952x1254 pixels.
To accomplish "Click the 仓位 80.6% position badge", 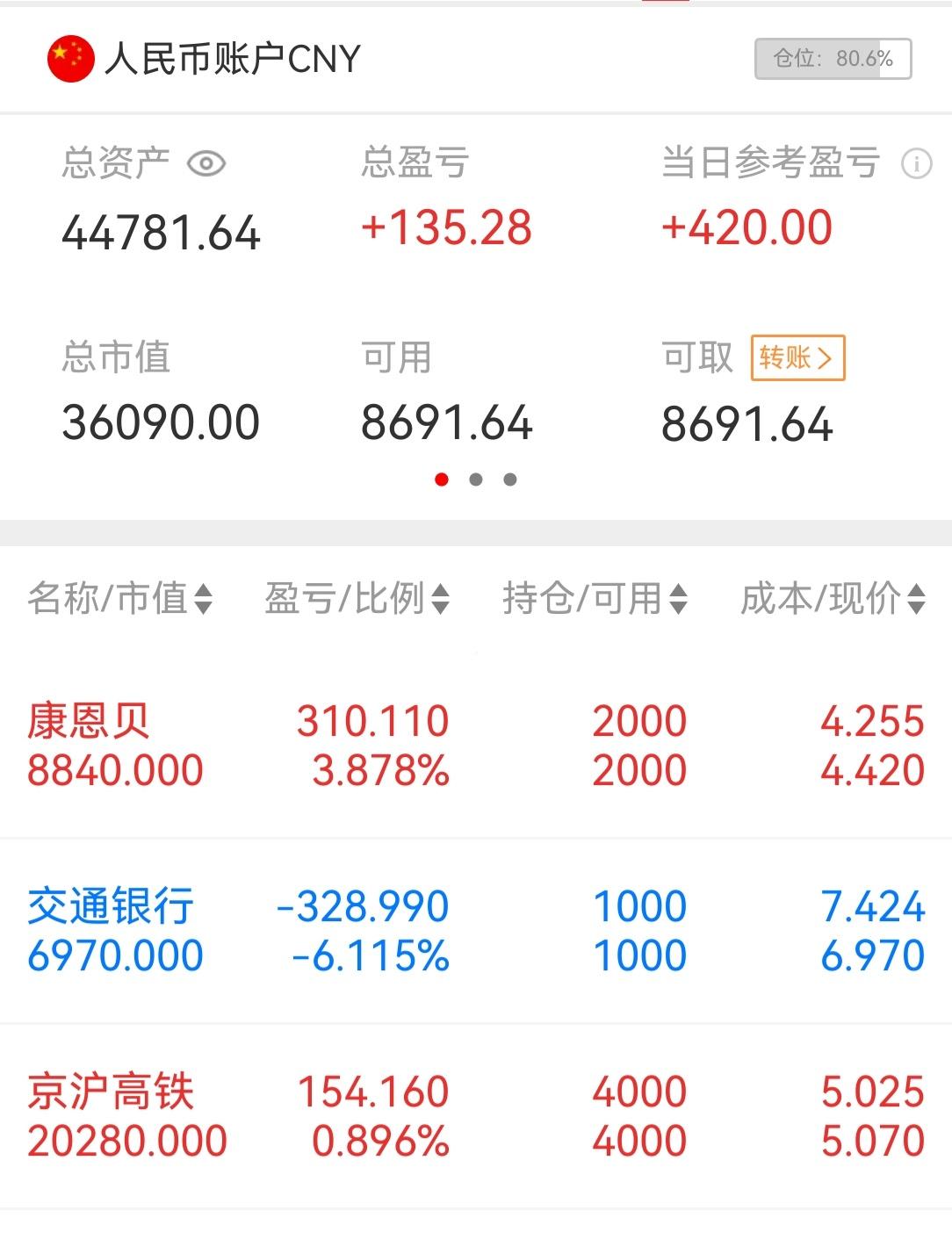I will coord(831,58).
